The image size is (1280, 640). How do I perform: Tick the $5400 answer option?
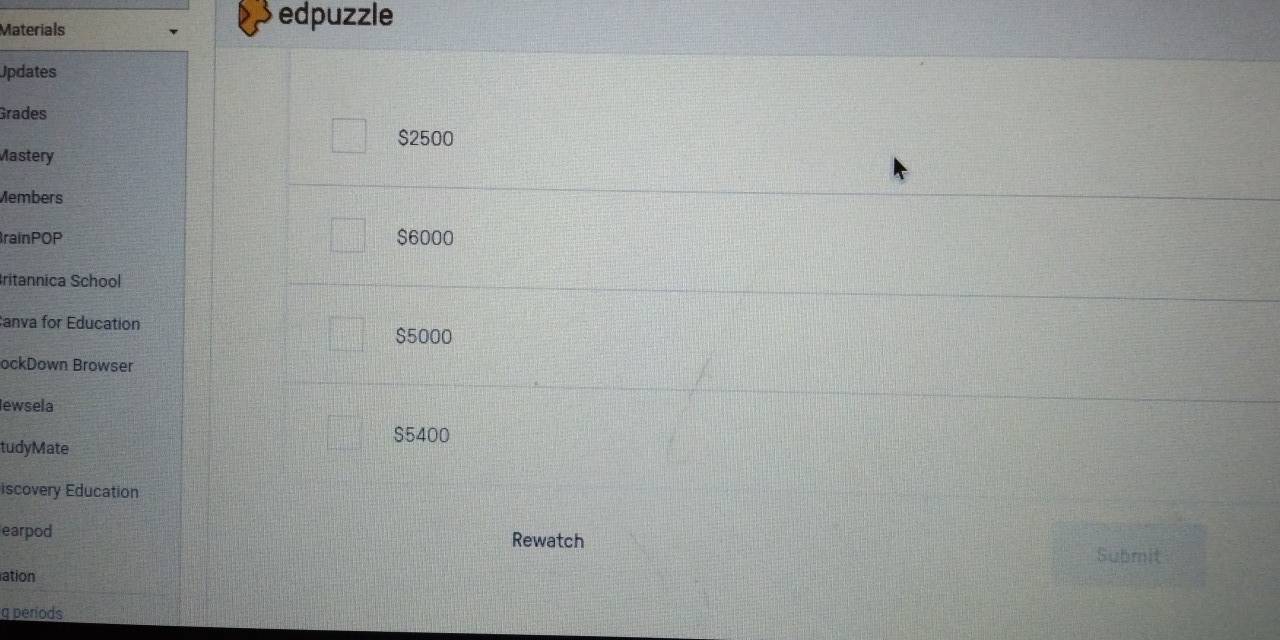[x=344, y=433]
